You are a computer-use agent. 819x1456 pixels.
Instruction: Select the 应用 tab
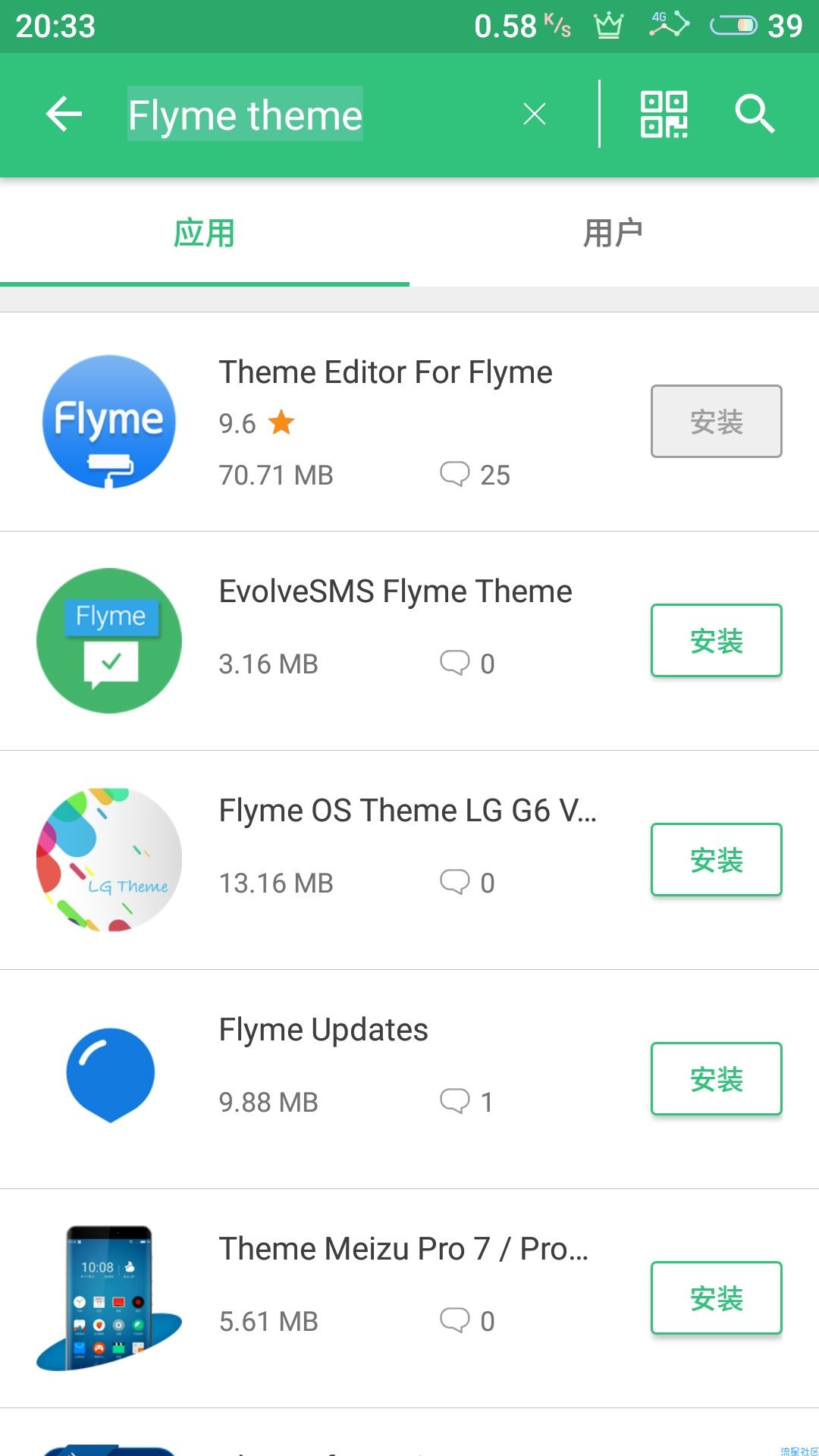click(204, 233)
